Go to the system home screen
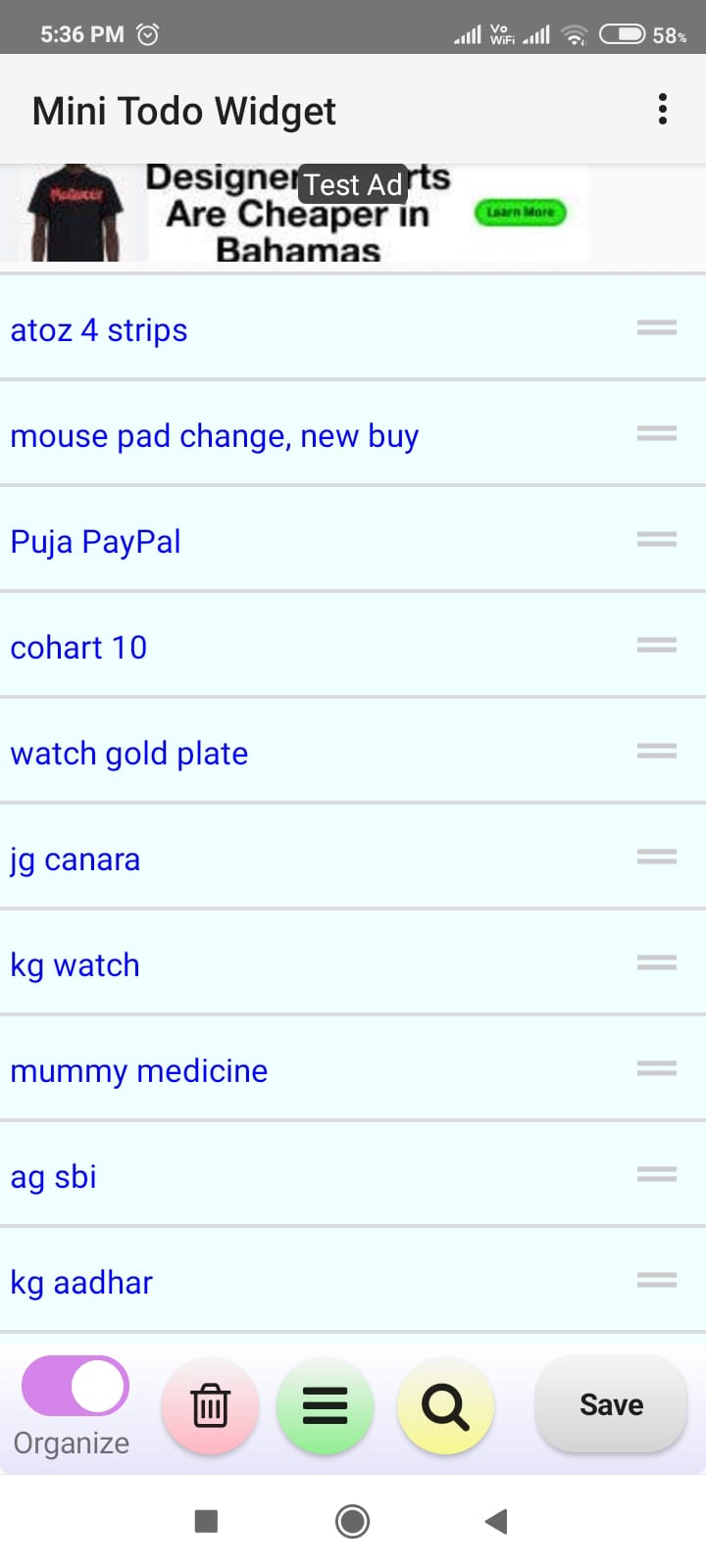Viewport: 706px width, 1568px height. click(x=352, y=1521)
